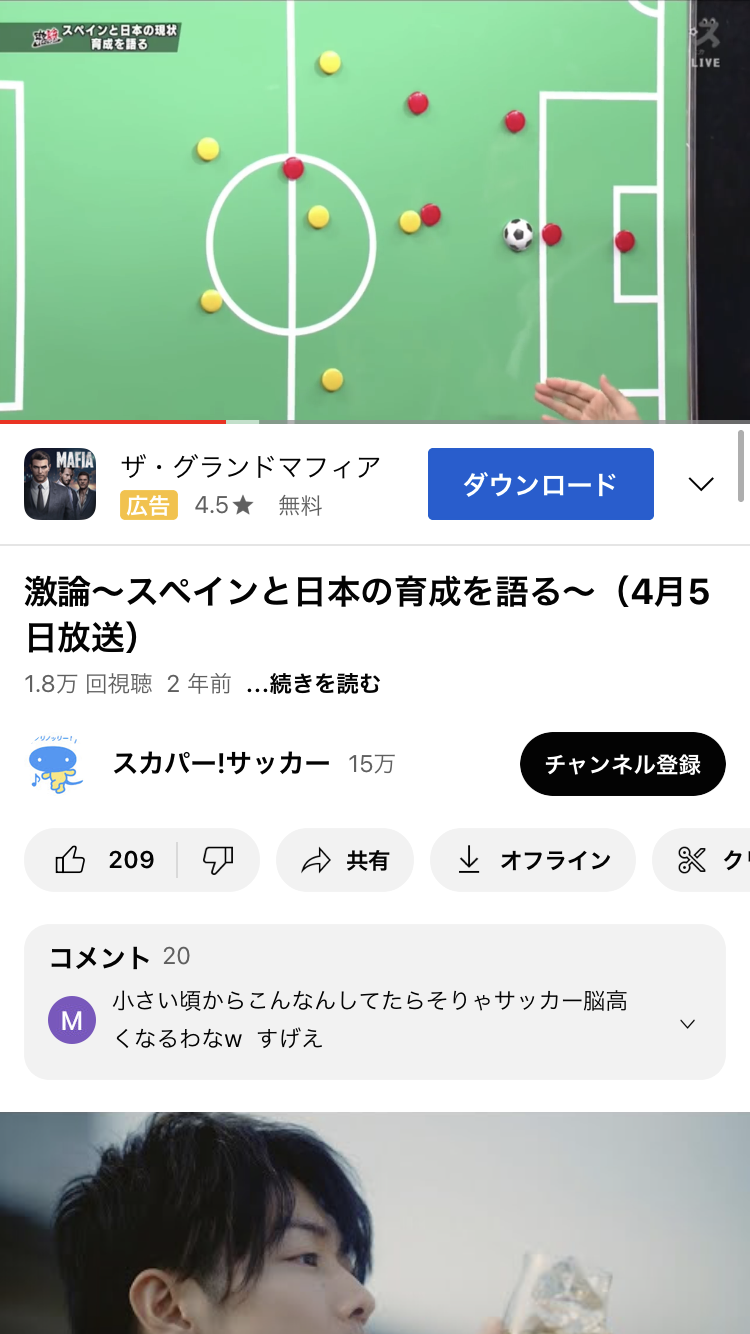
Task: Open the clip scissors button
Action: click(x=701, y=860)
